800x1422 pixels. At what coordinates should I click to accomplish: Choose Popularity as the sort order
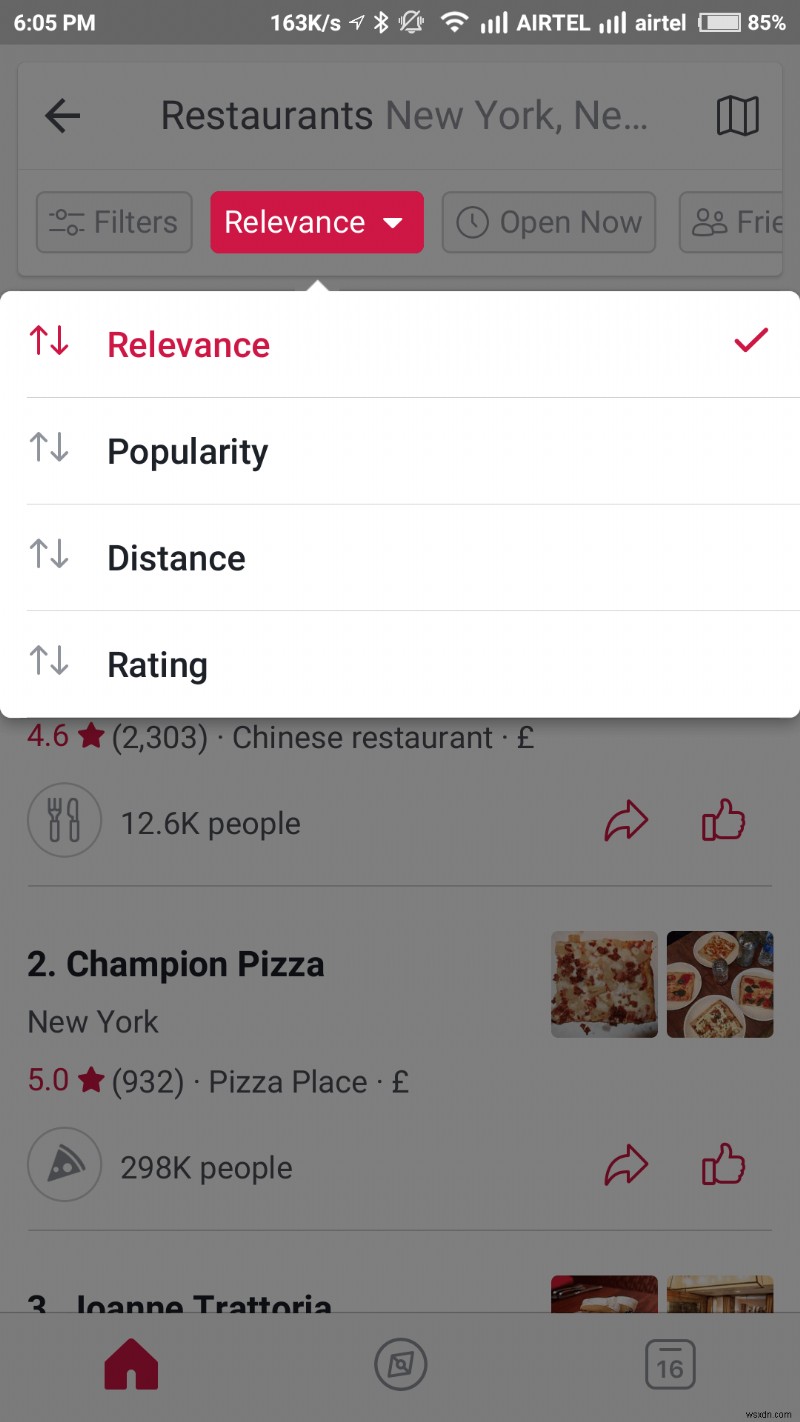point(187,451)
